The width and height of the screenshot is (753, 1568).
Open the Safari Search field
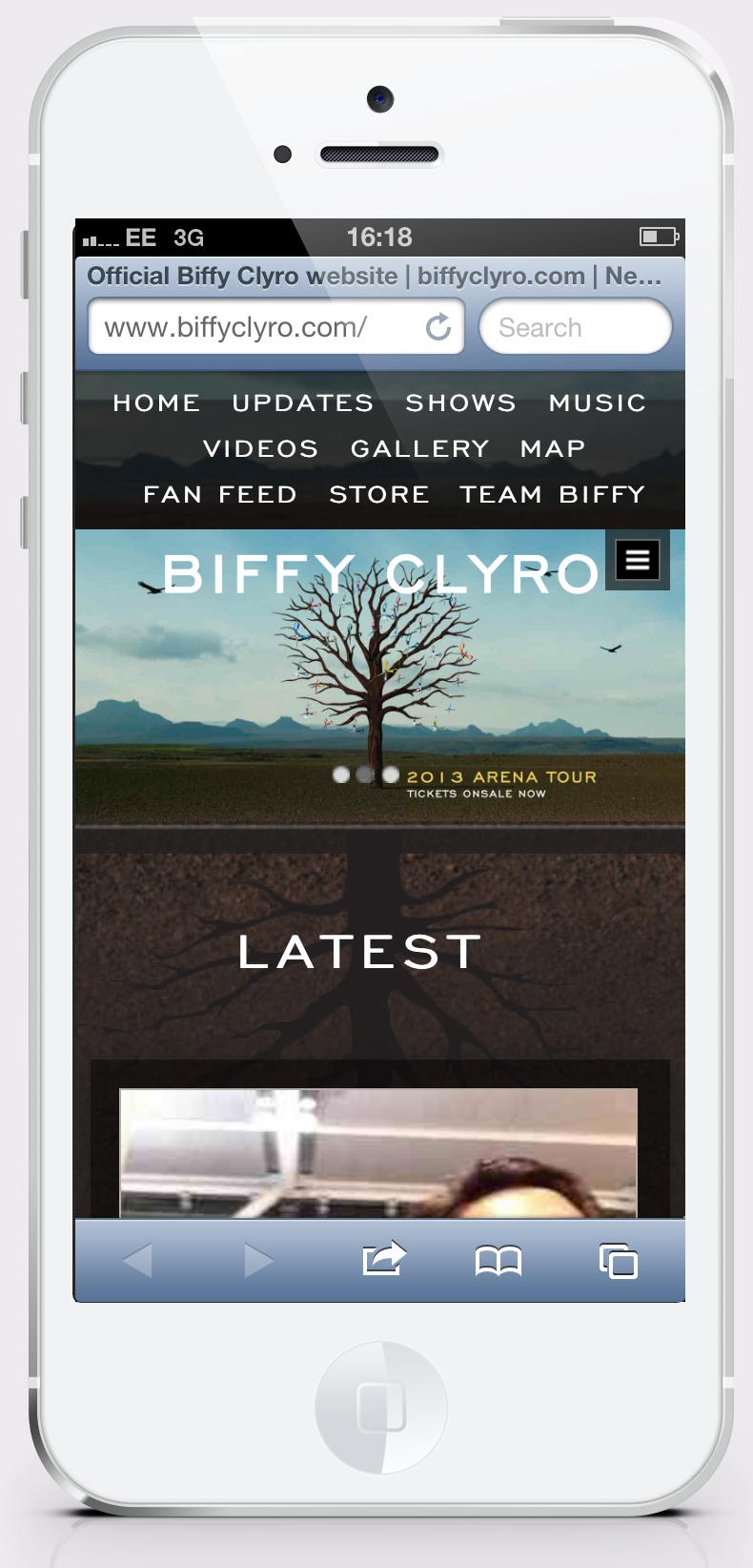click(576, 327)
